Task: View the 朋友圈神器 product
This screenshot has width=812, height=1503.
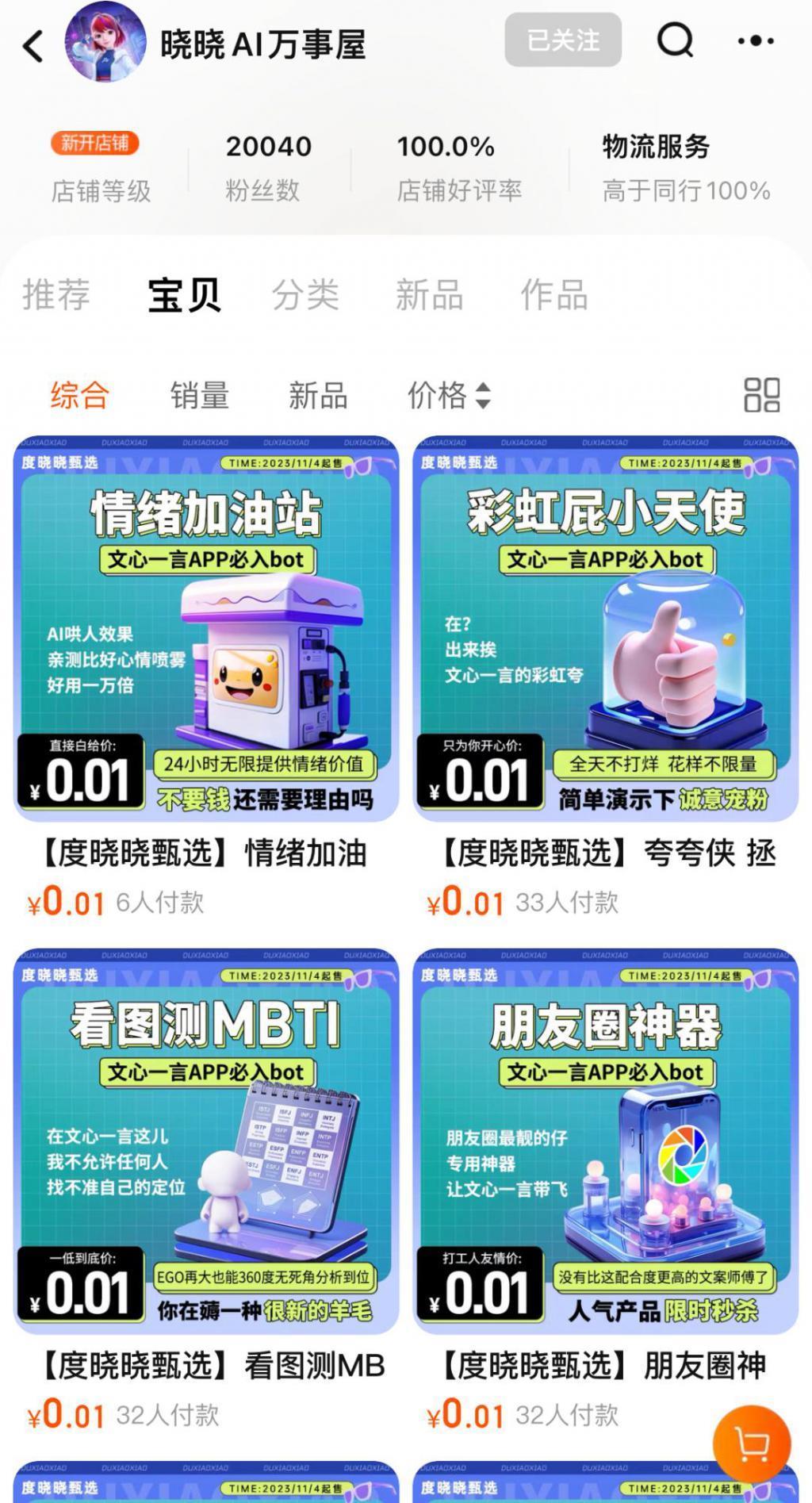Action: [x=606, y=1141]
